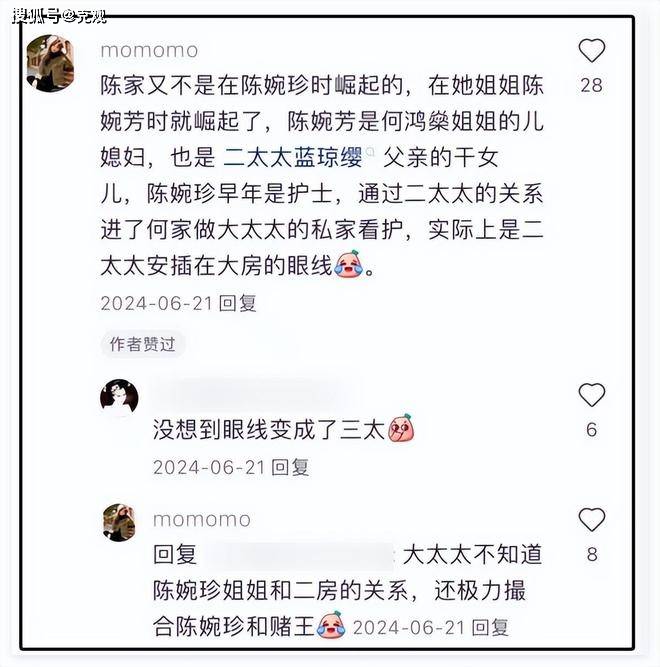
Task: View the profile of the 没想到眼线 commenter
Action: coord(119,398)
